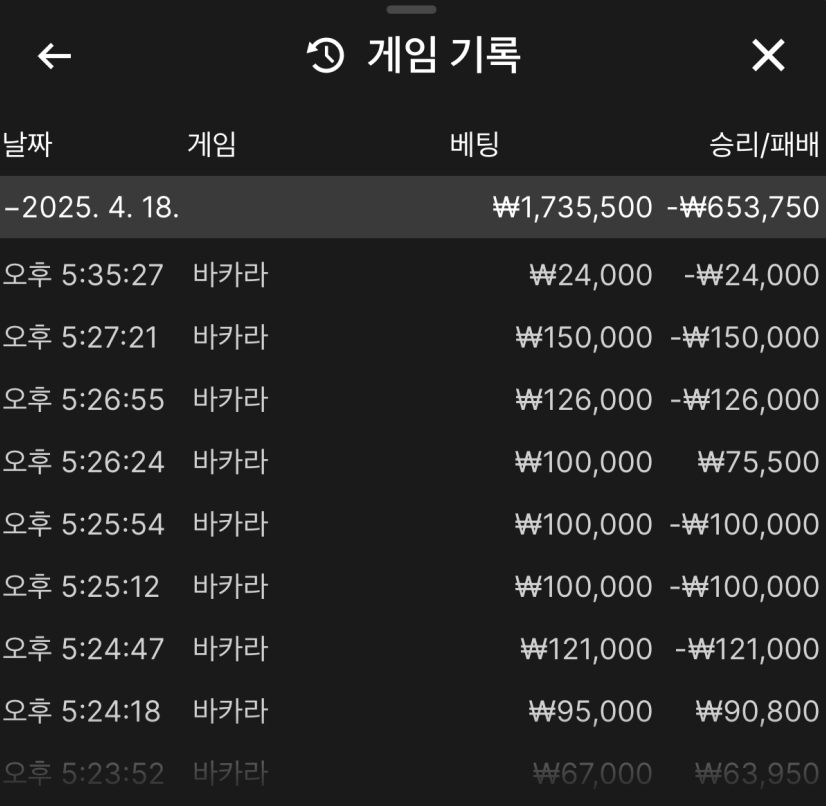826x806 pixels.
Task: Collapse the 2025. 4. 18. date group
Action: pyautogui.click(x=92, y=207)
